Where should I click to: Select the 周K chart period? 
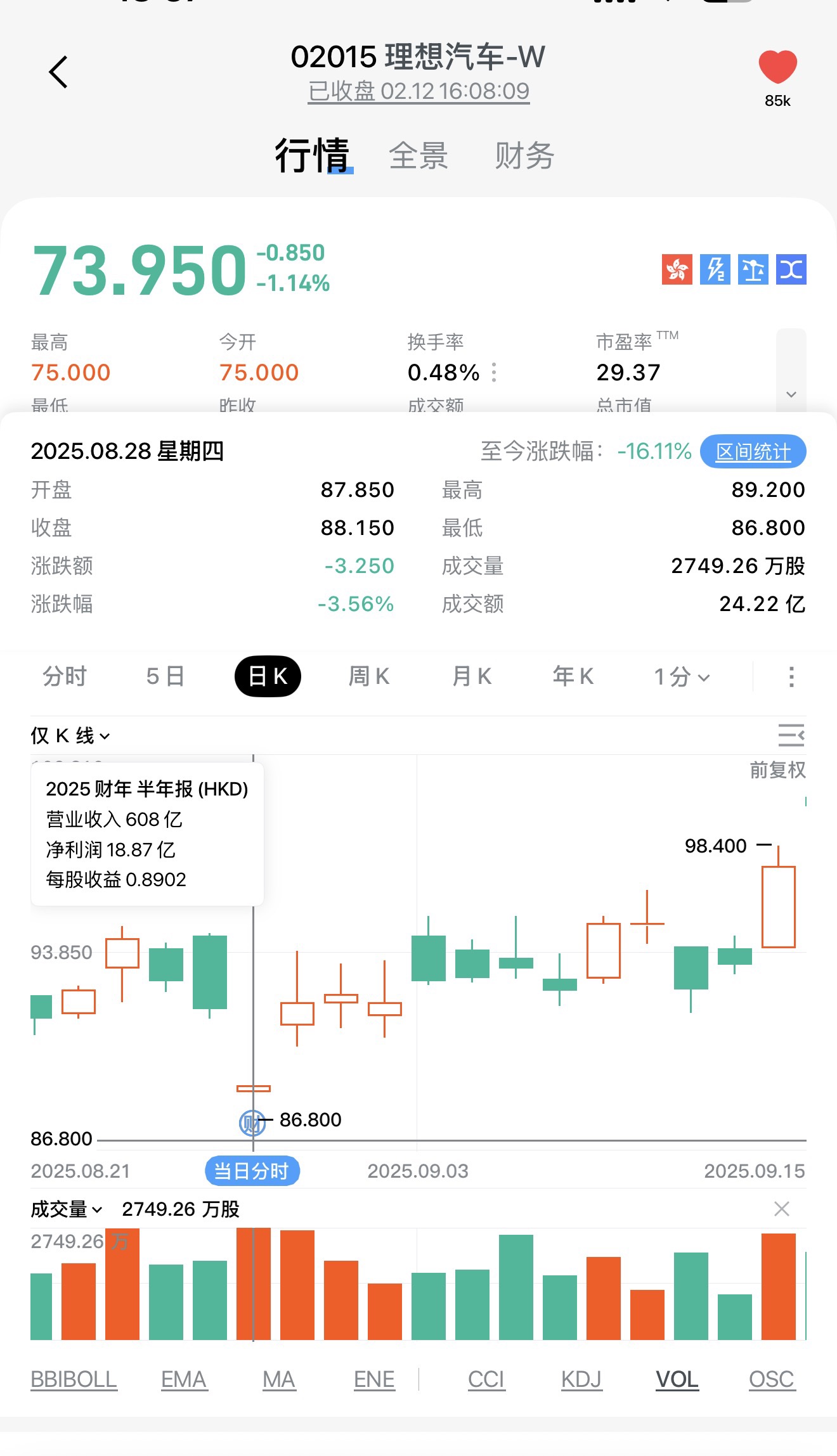pyautogui.click(x=368, y=676)
